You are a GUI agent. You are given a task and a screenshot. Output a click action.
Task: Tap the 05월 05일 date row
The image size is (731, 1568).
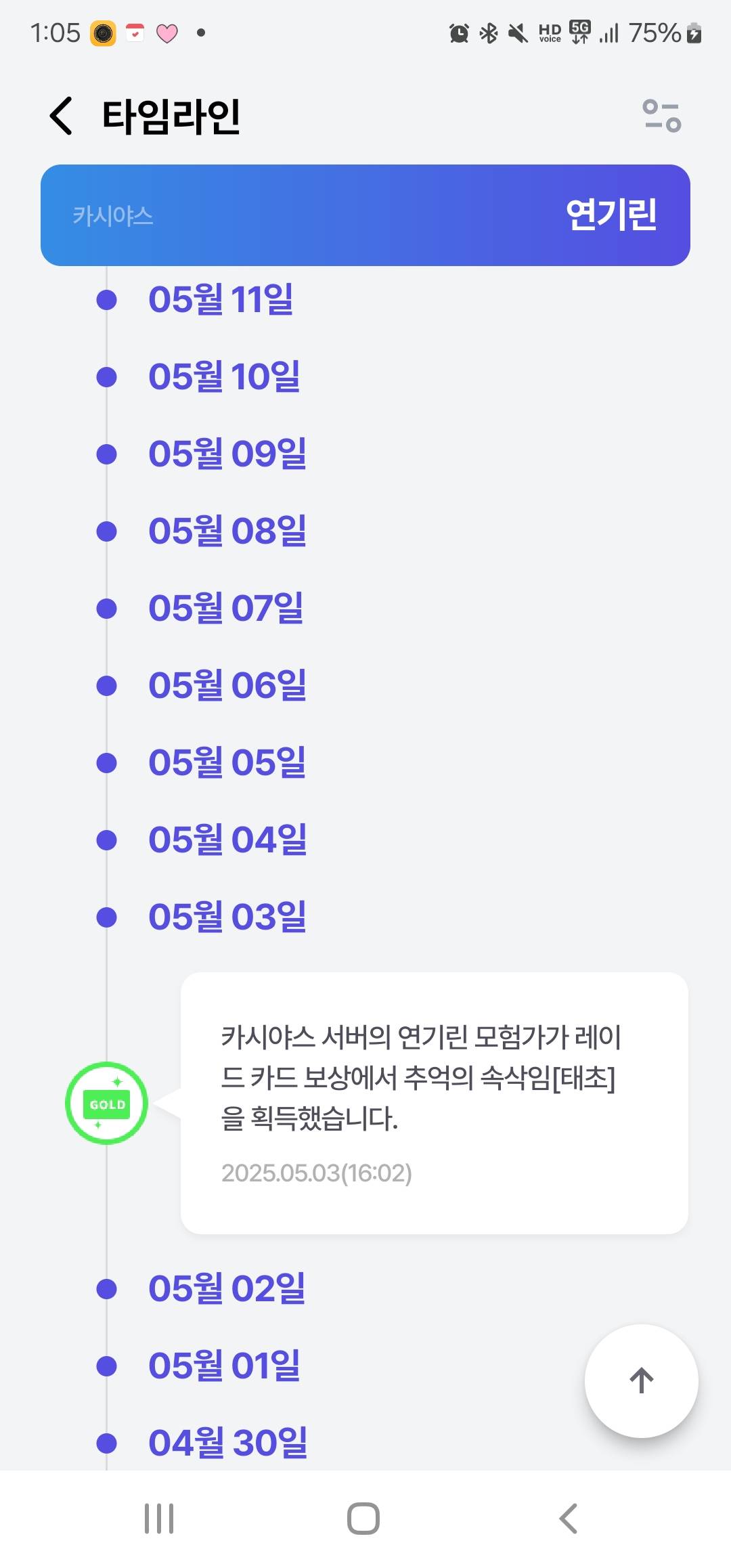point(227,762)
